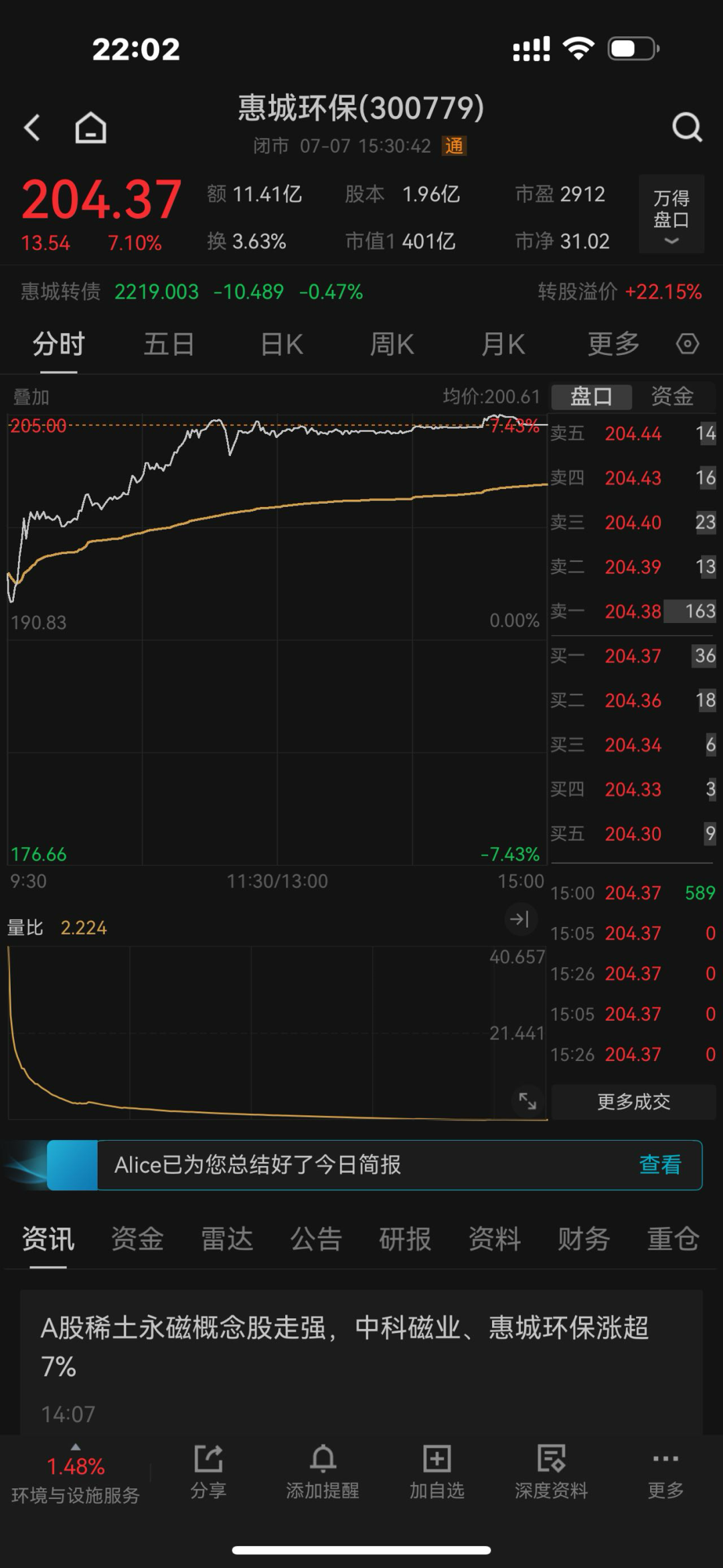Select the 周K chart tab
The image size is (723, 1568).
coord(392,344)
